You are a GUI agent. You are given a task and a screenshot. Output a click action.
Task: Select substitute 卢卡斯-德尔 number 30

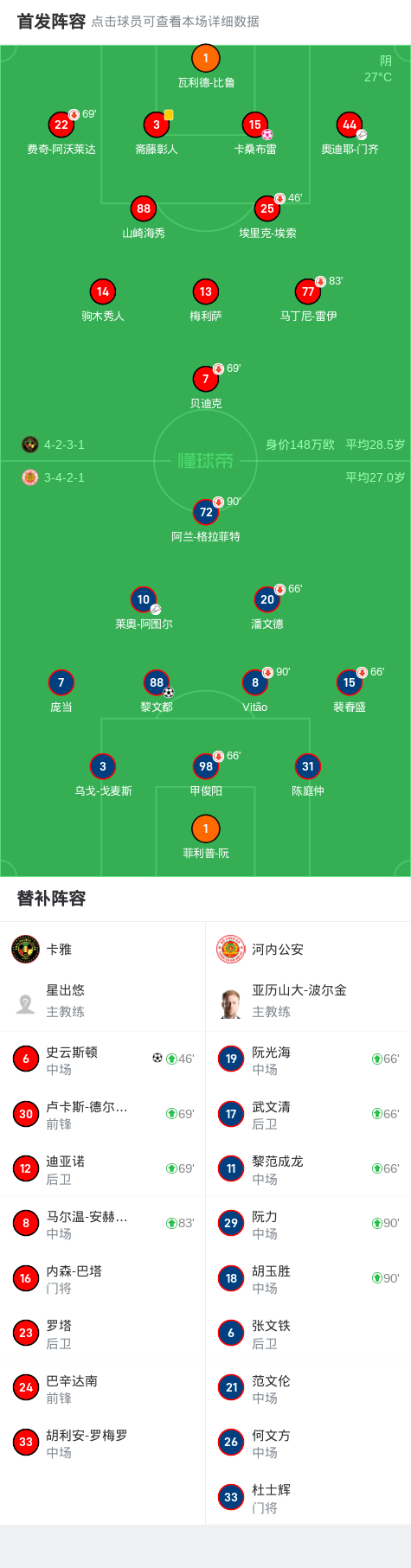103,1114
